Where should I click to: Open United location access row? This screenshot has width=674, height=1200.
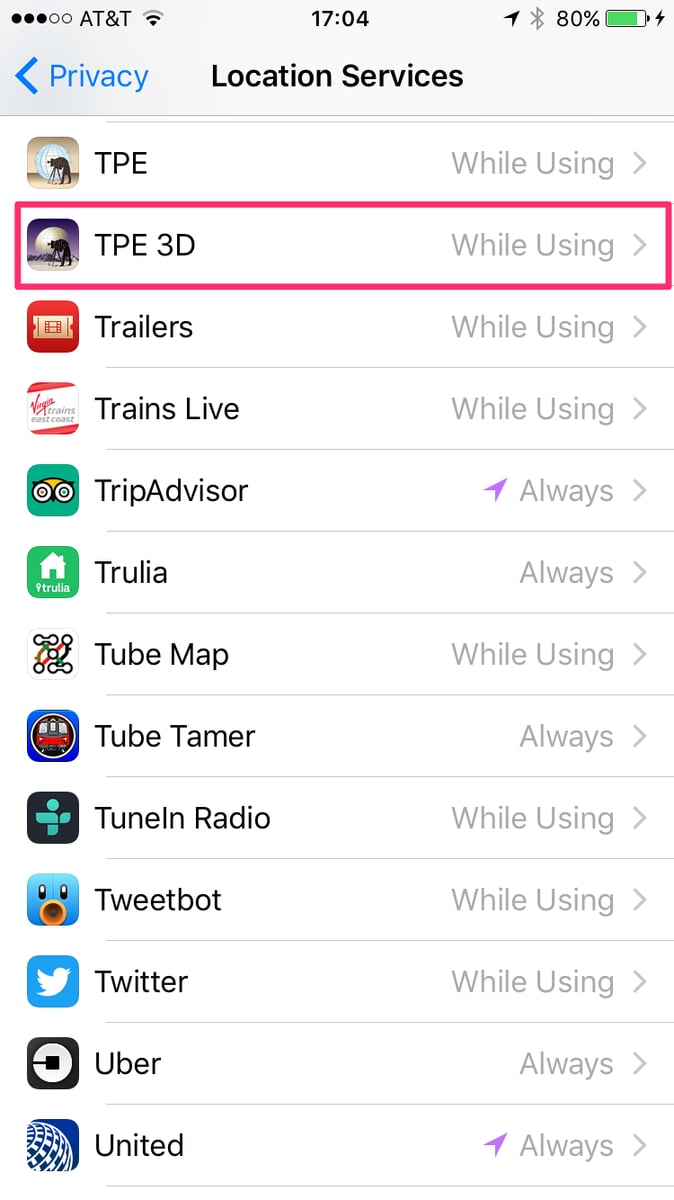coord(337,1145)
